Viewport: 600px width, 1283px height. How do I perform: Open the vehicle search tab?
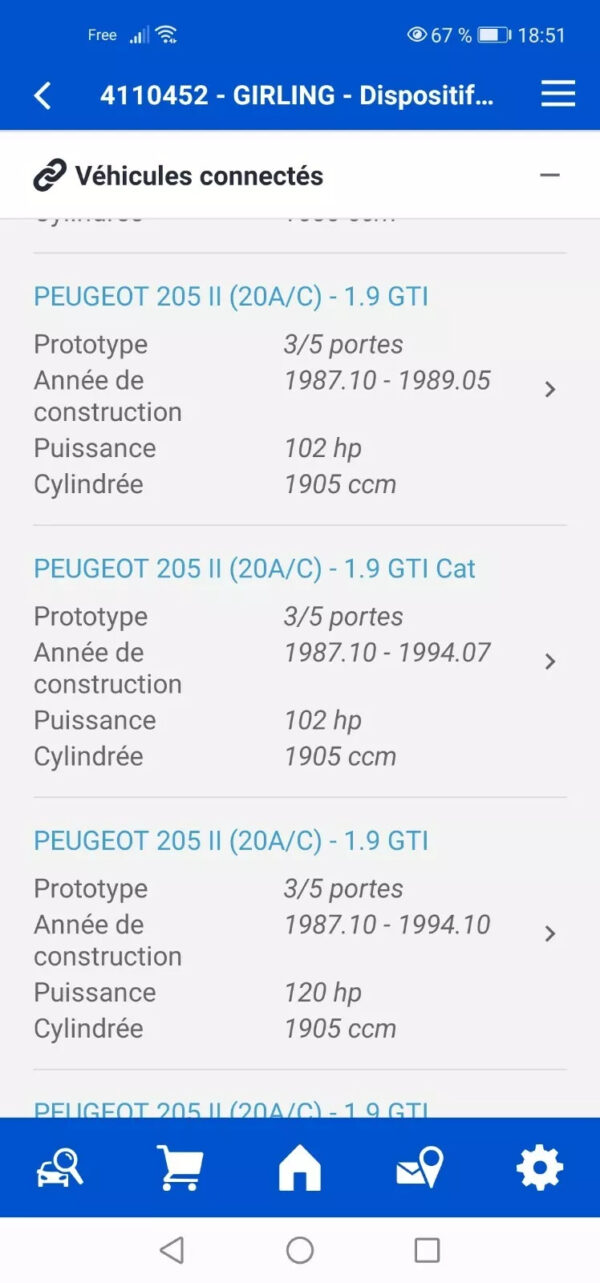pyautogui.click(x=60, y=1167)
